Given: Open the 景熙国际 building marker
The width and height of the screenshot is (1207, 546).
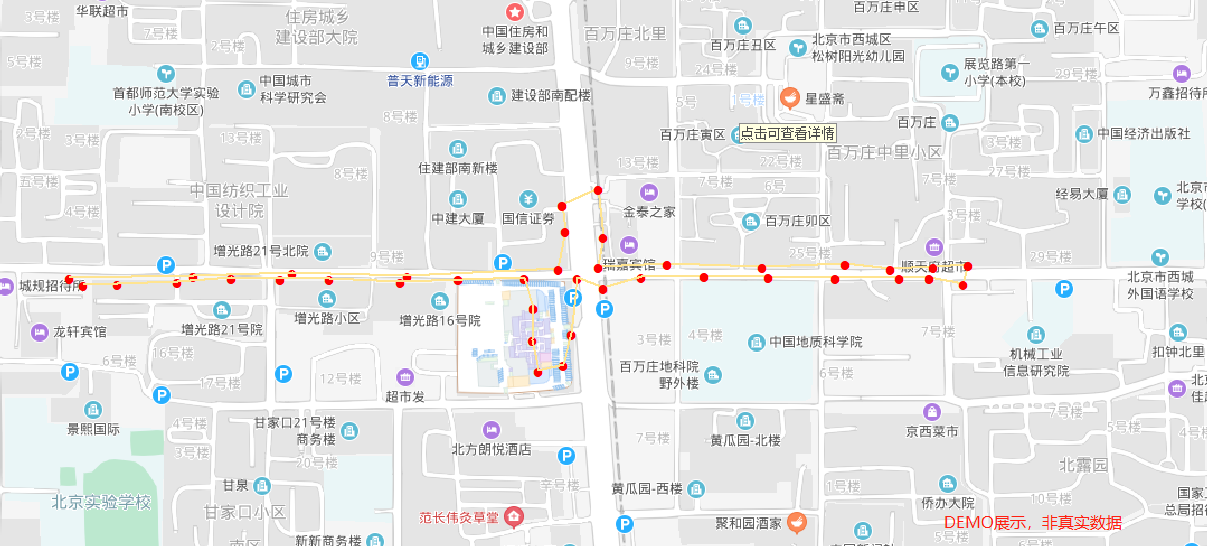Looking at the screenshot, I should point(93,410).
